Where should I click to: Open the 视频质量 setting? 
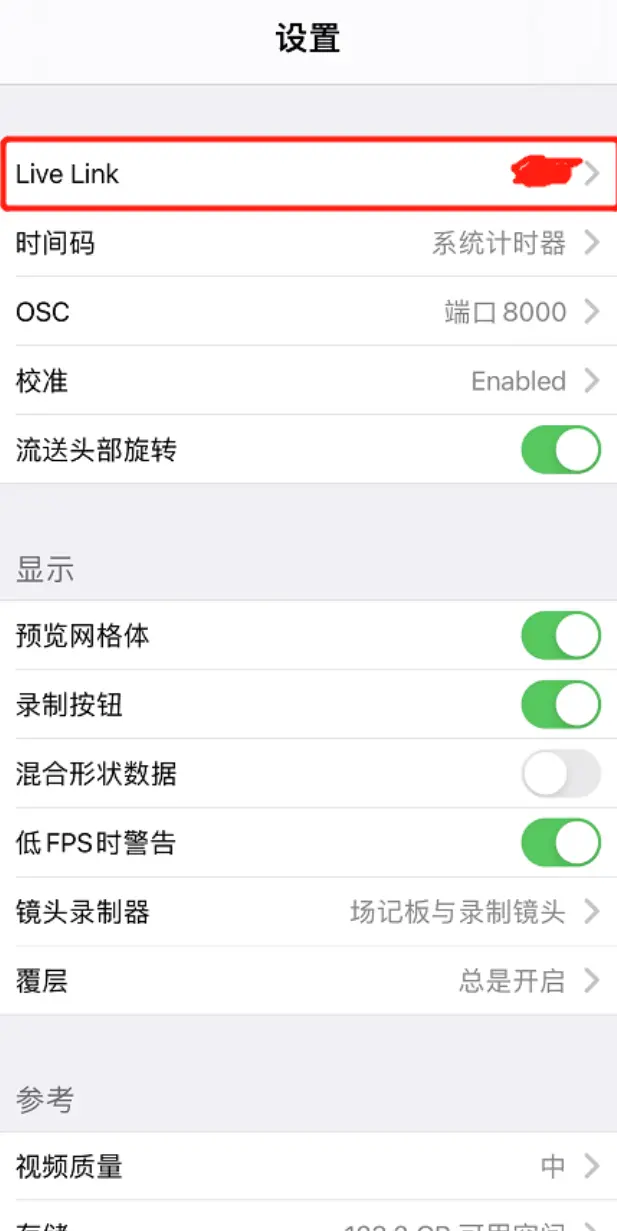tap(308, 1166)
